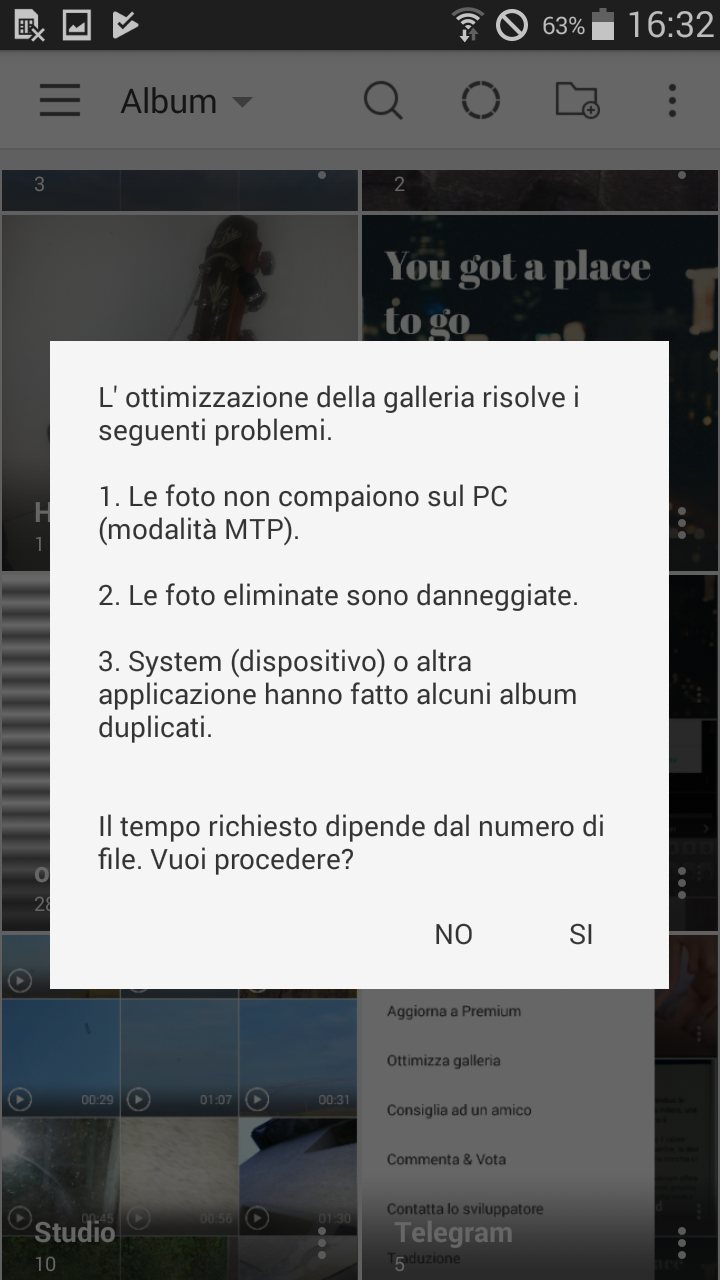Open the top bar overflow menu
The width and height of the screenshot is (720, 1280).
point(672,101)
